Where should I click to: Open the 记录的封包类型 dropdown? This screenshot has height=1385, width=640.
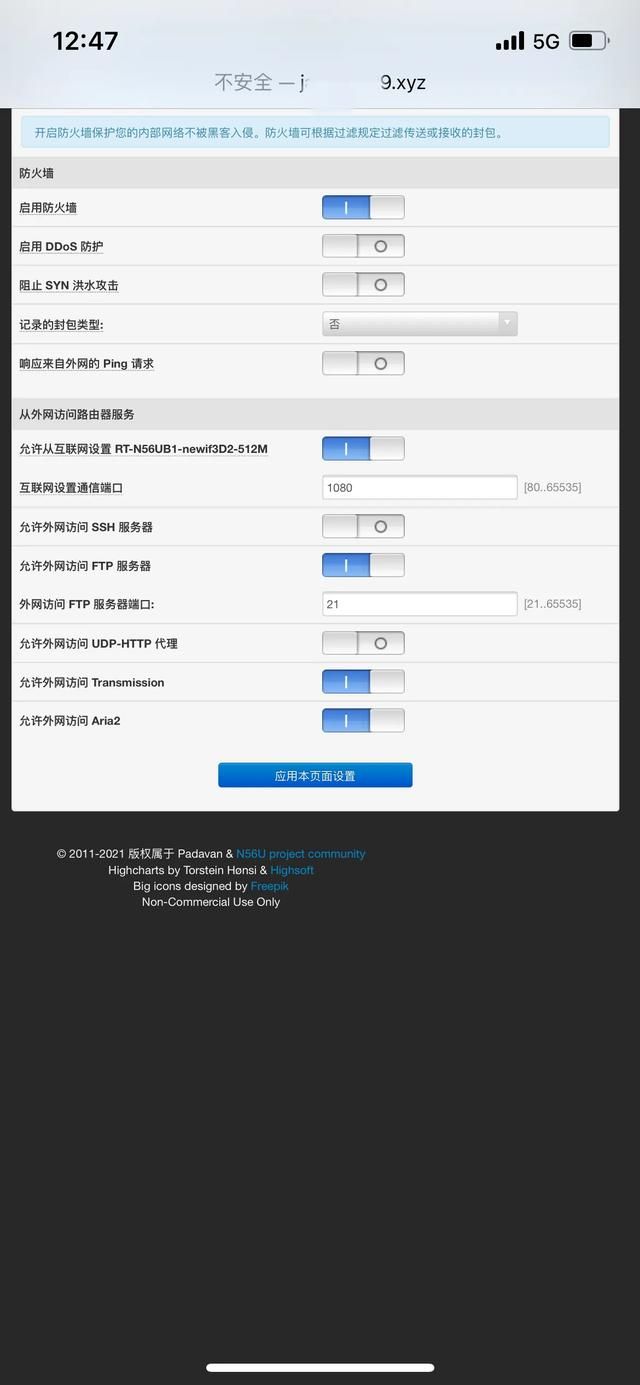pyautogui.click(x=420, y=324)
